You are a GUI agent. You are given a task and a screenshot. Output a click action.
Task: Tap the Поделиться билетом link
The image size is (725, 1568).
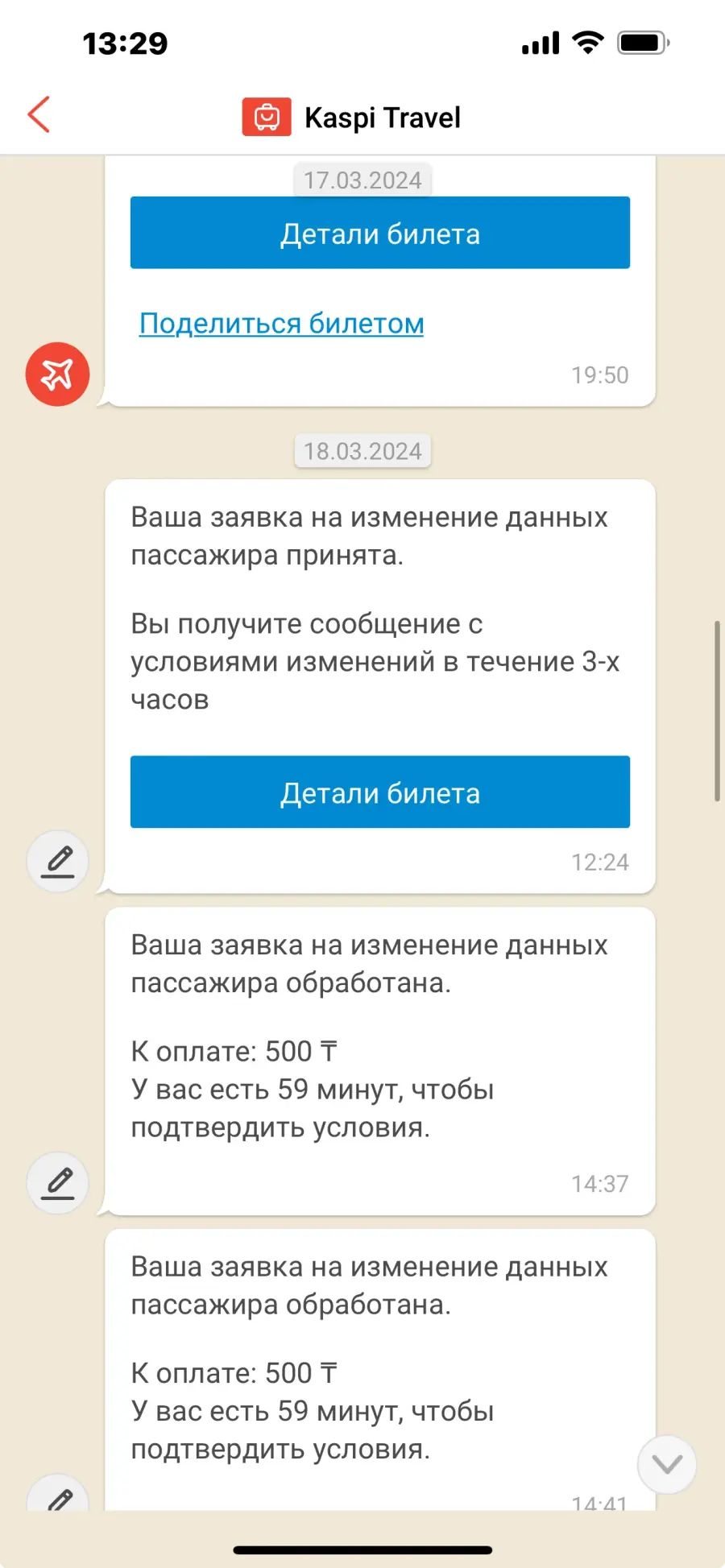(281, 323)
